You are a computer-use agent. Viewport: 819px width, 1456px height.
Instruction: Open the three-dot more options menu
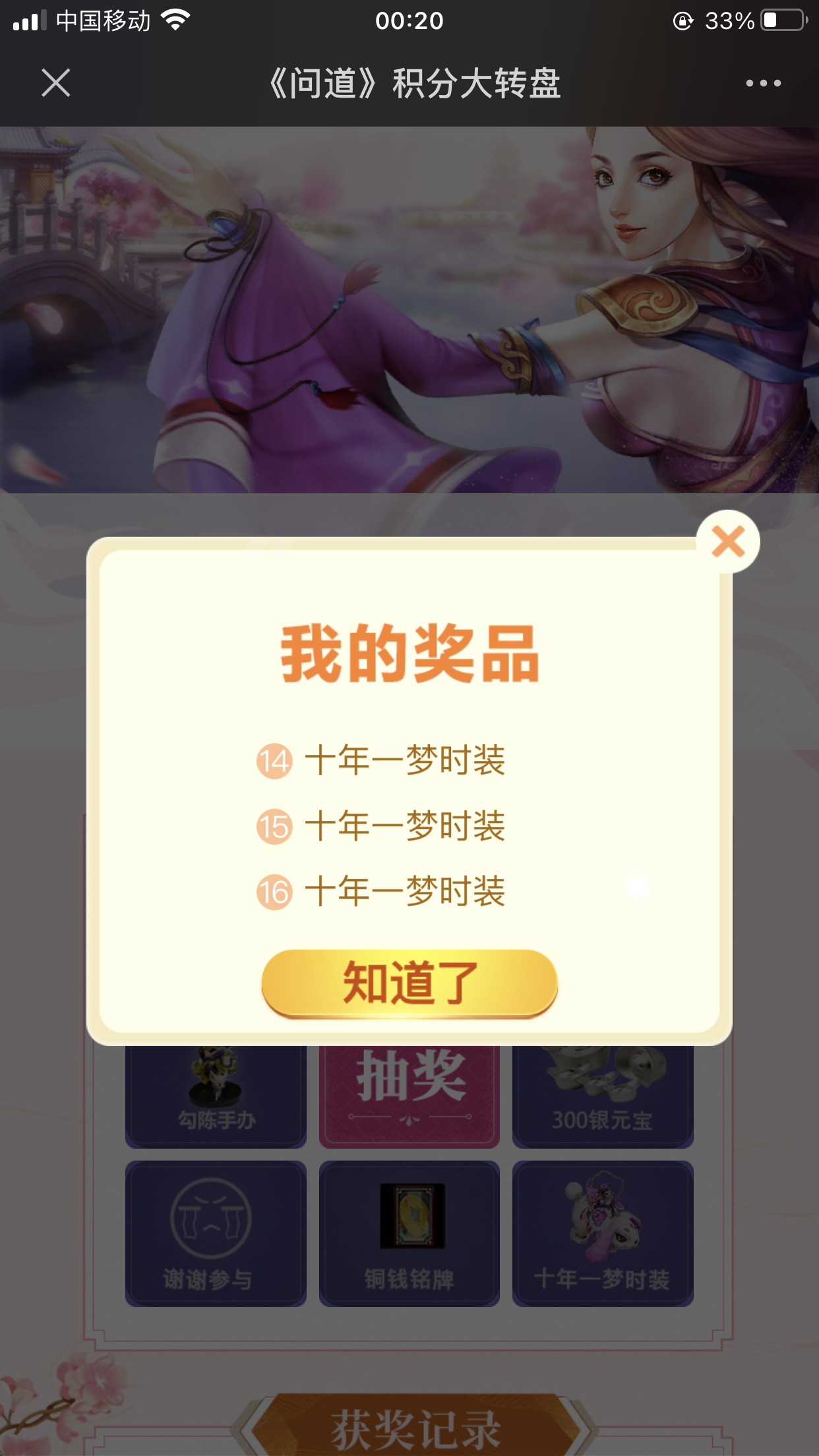(x=763, y=83)
